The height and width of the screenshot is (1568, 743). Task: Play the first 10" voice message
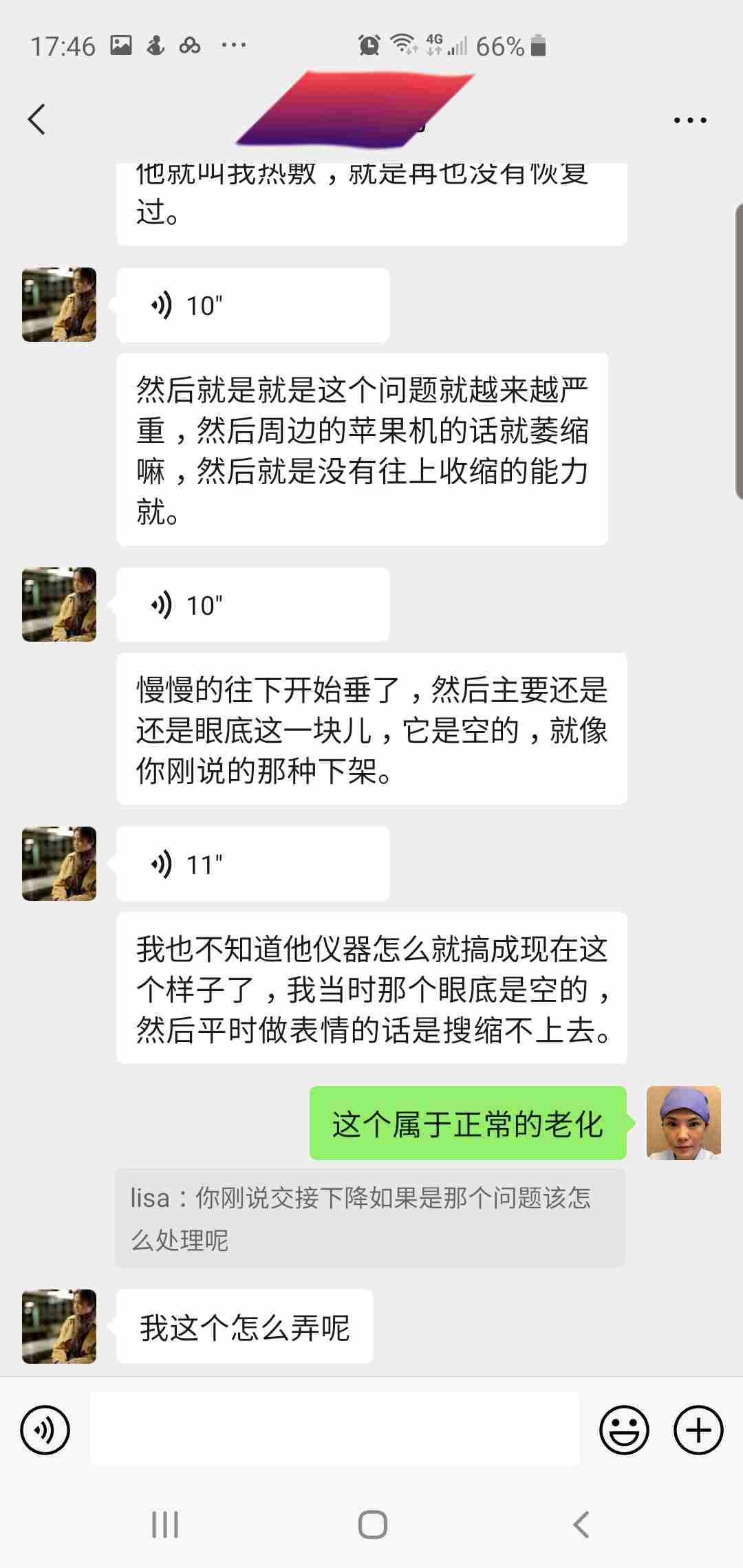click(x=252, y=305)
